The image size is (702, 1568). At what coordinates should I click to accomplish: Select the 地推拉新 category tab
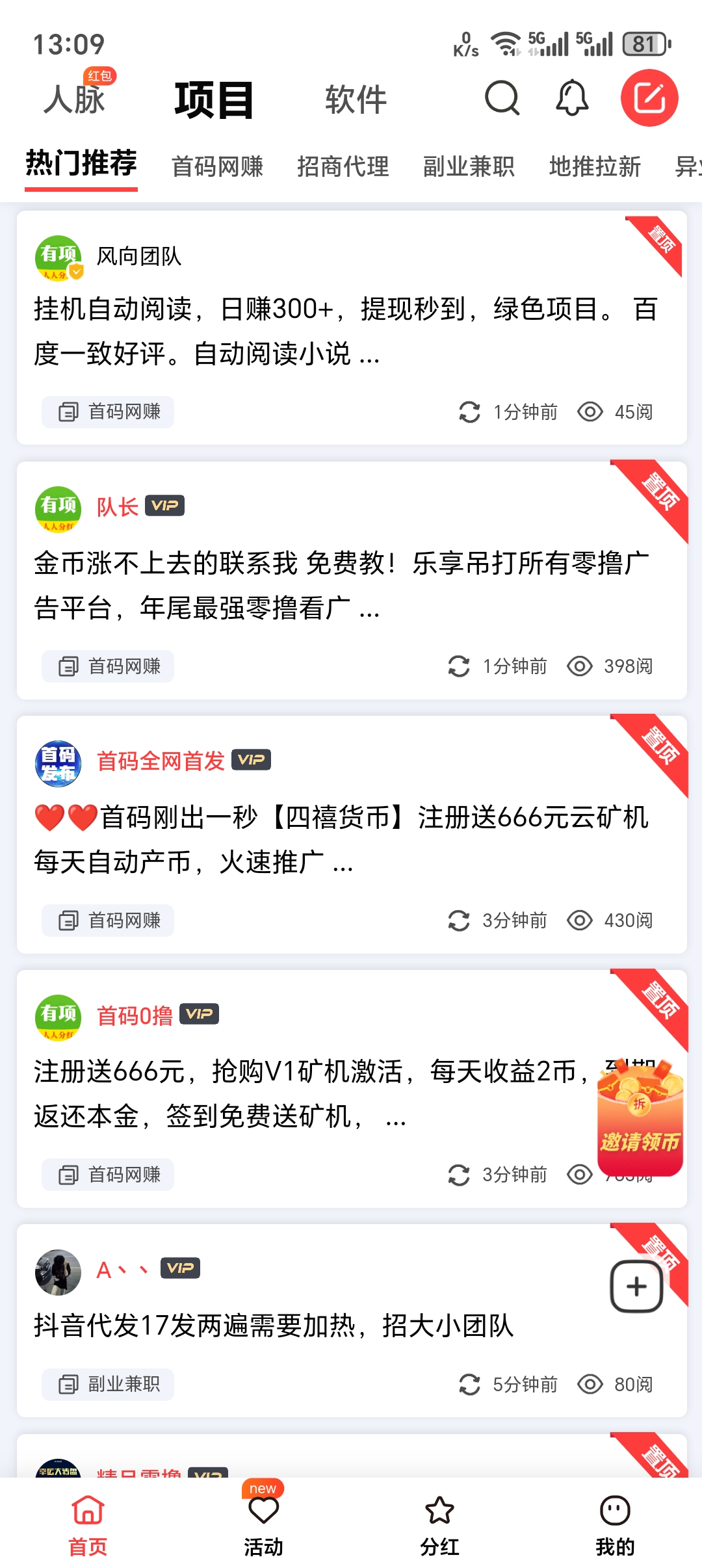coord(595,166)
